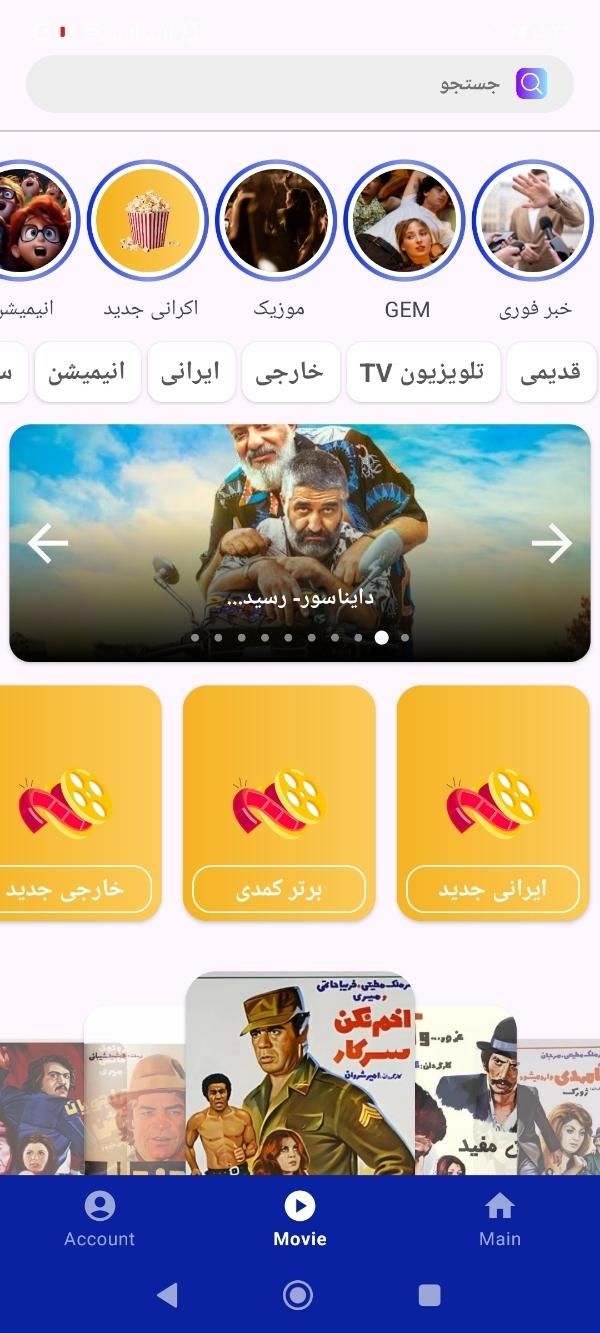Image resolution: width=600 pixels, height=1333 pixels.
Task: Open the اکرانی جدید popcorn circle
Action: [x=148, y=221]
